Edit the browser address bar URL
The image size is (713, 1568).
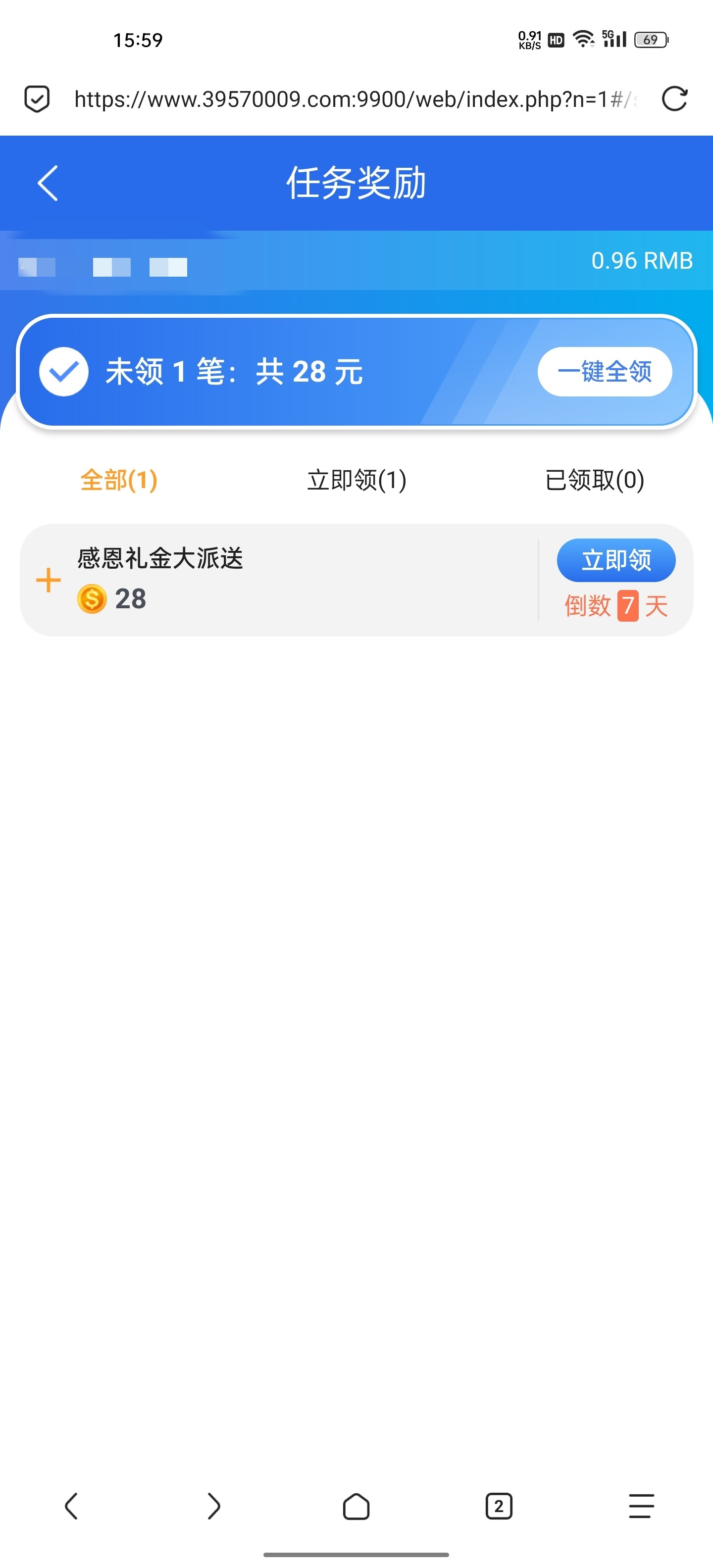[x=353, y=98]
